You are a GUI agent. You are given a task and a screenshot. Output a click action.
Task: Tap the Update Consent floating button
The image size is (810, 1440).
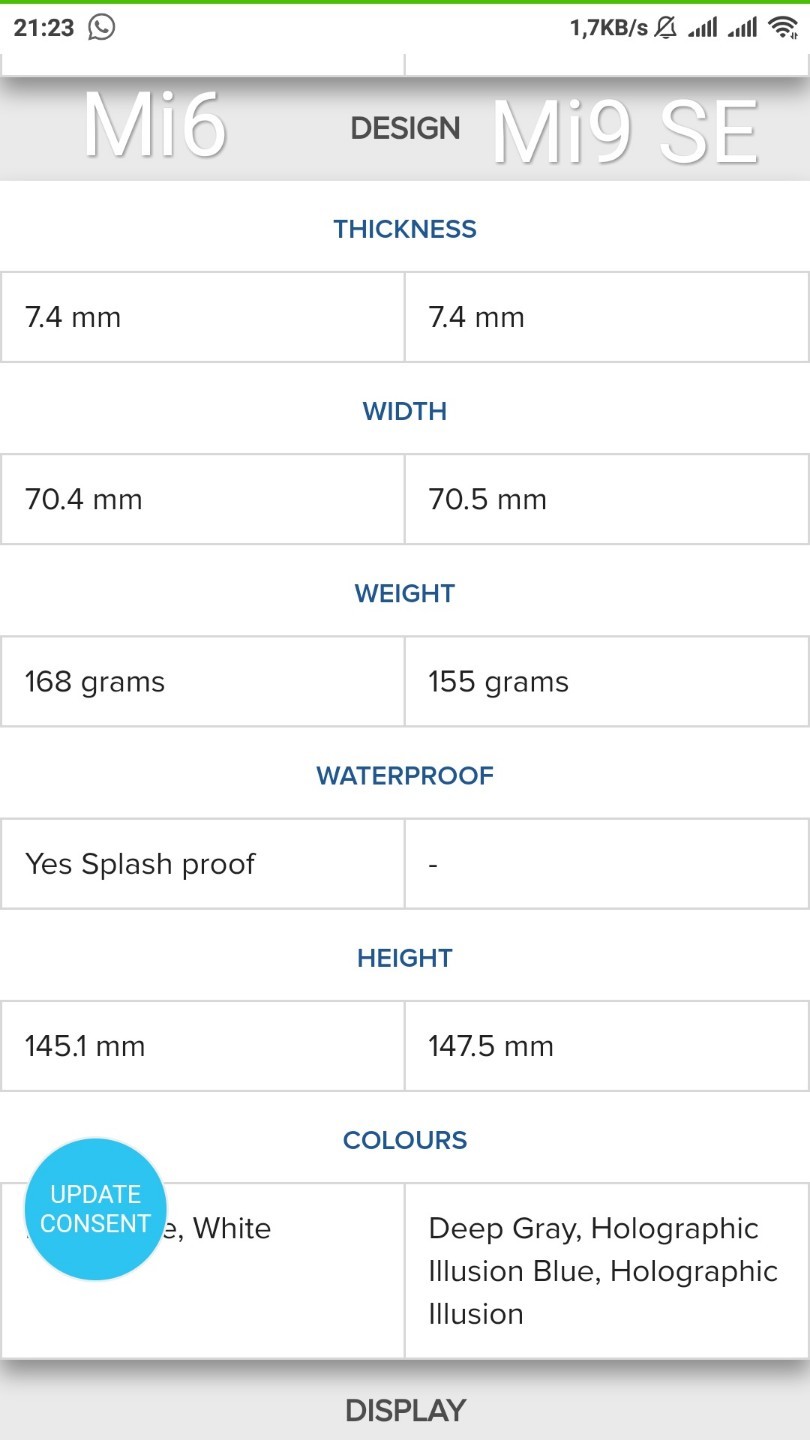(x=95, y=1209)
